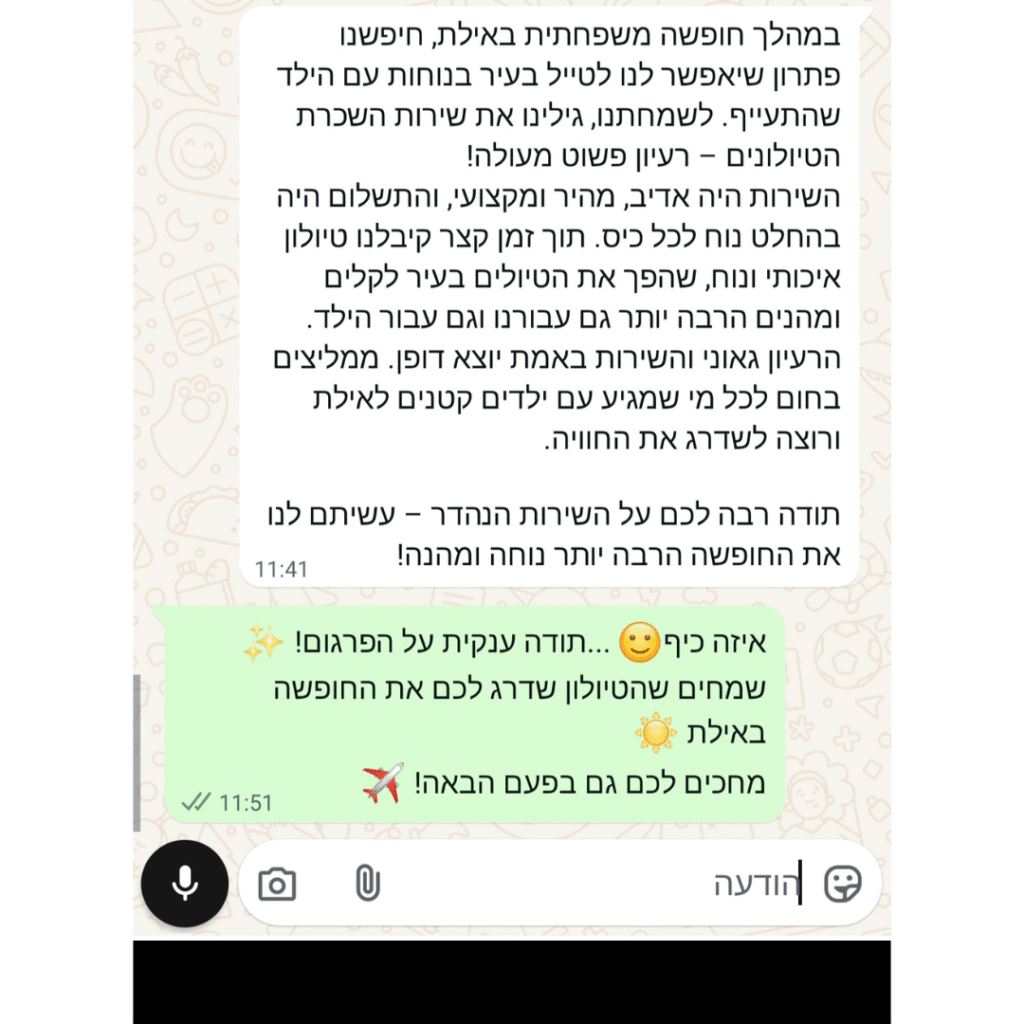Record a voice message with the microphone
This screenshot has height=1024, width=1024.
pos(184,884)
